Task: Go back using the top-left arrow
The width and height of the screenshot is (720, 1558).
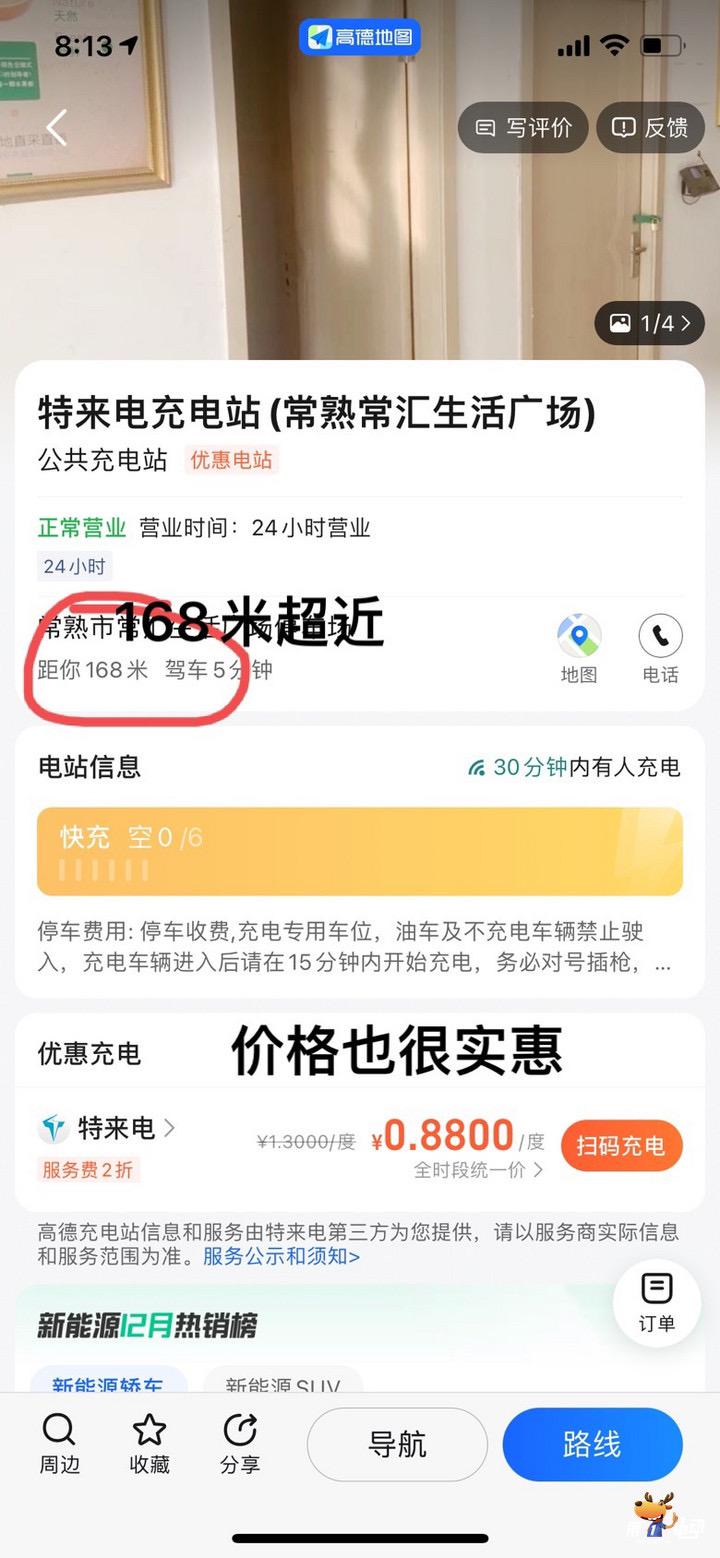Action: 57,128
